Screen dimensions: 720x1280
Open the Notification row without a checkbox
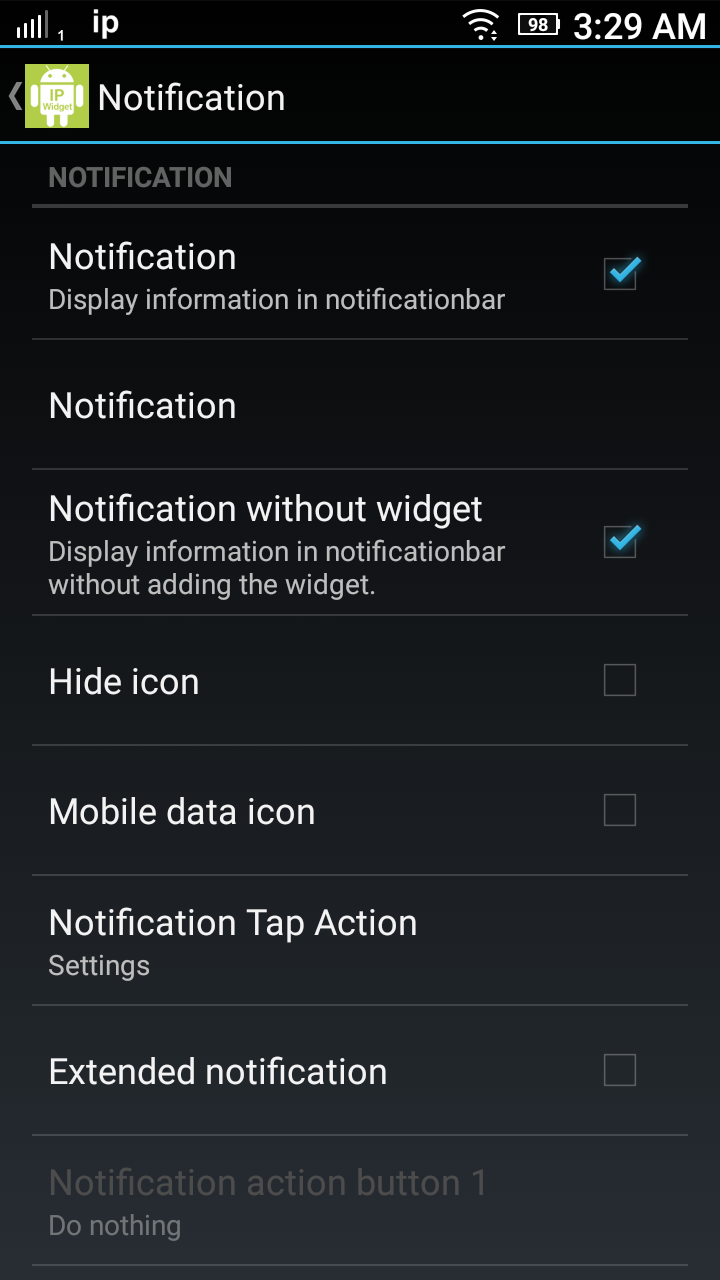point(360,405)
